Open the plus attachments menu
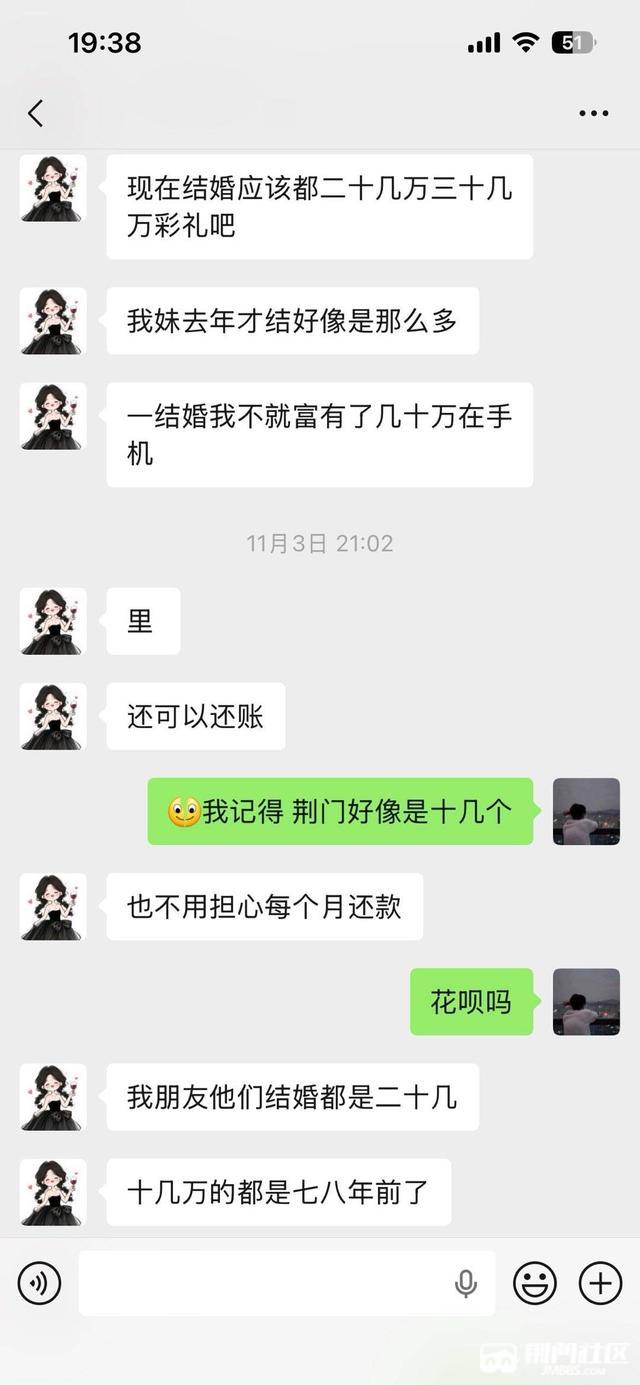The height and width of the screenshot is (1385, 640). (601, 1283)
